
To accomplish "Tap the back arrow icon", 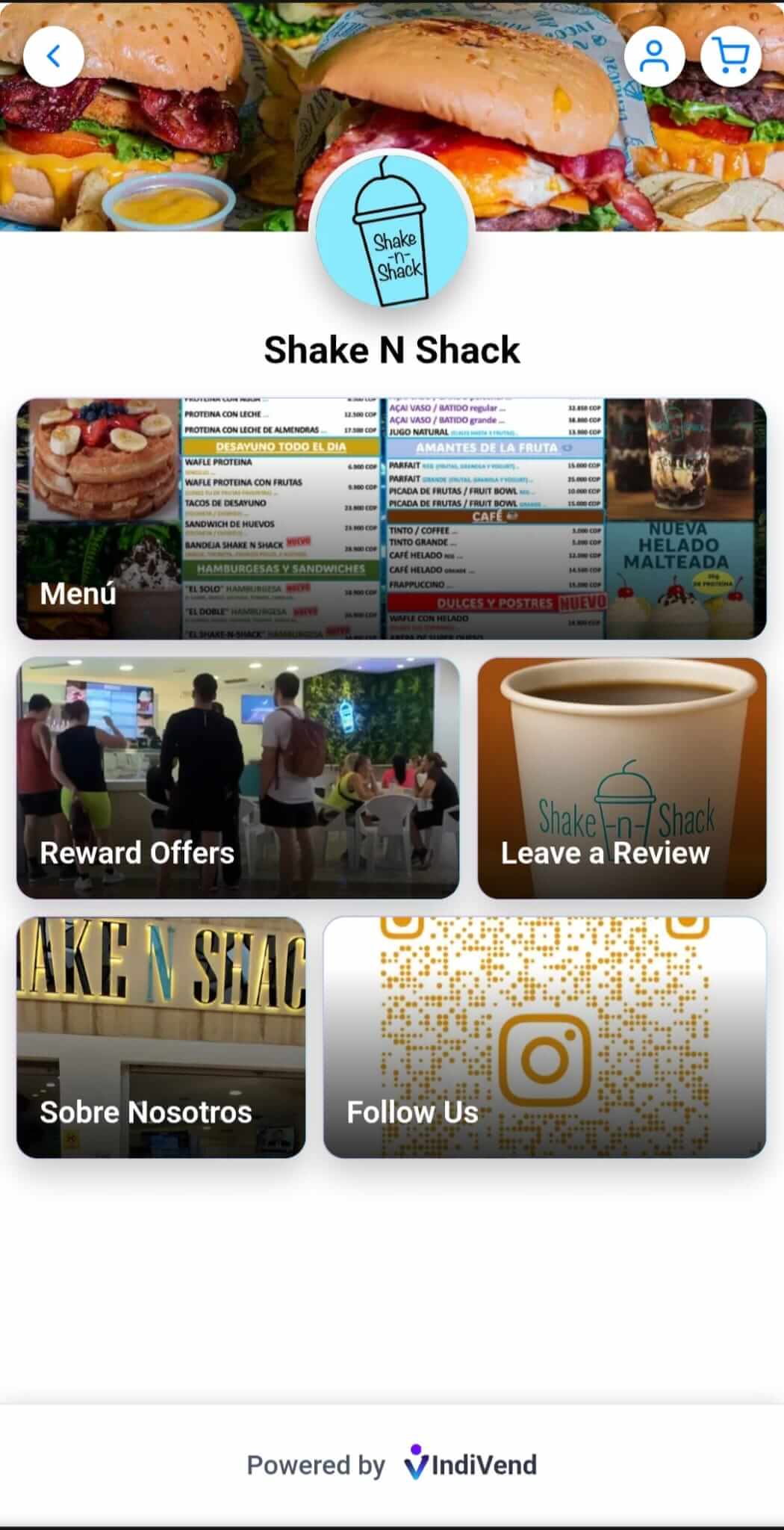I will point(53,57).
